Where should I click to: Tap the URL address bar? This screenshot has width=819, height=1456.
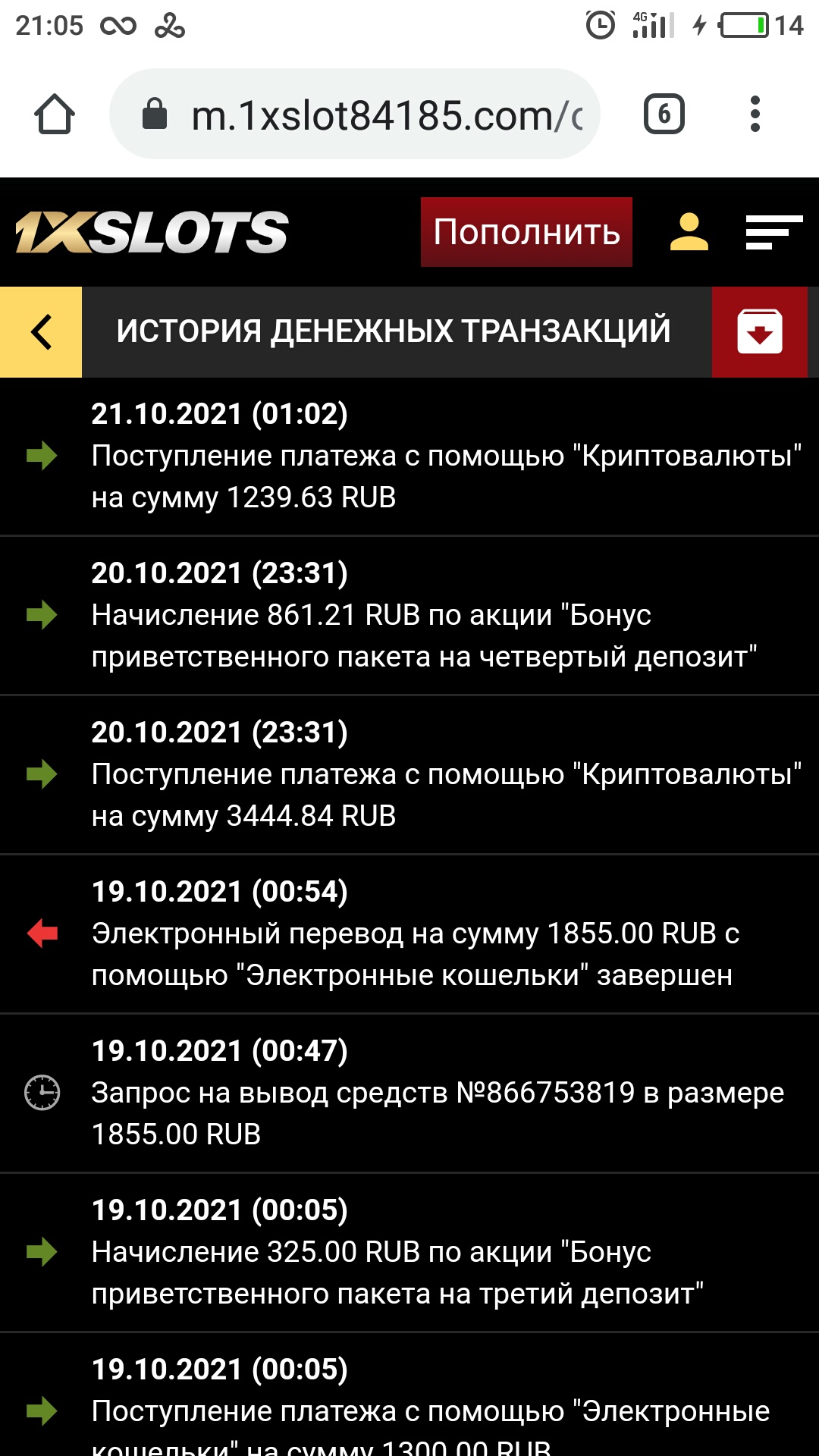(x=355, y=115)
